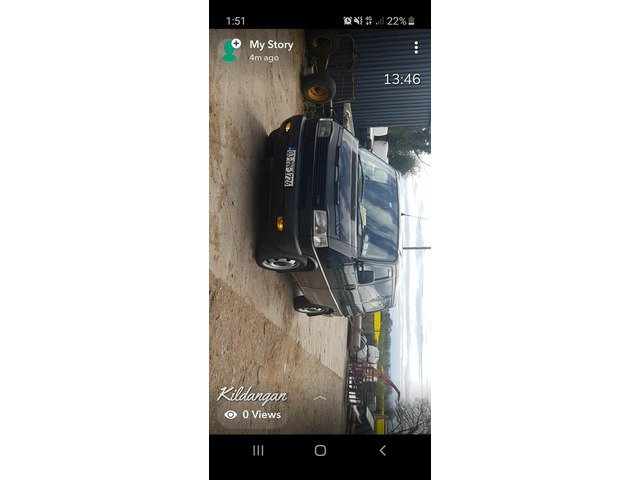Tap the My Story profile avatar
This screenshot has height=480, width=640.
231,50
